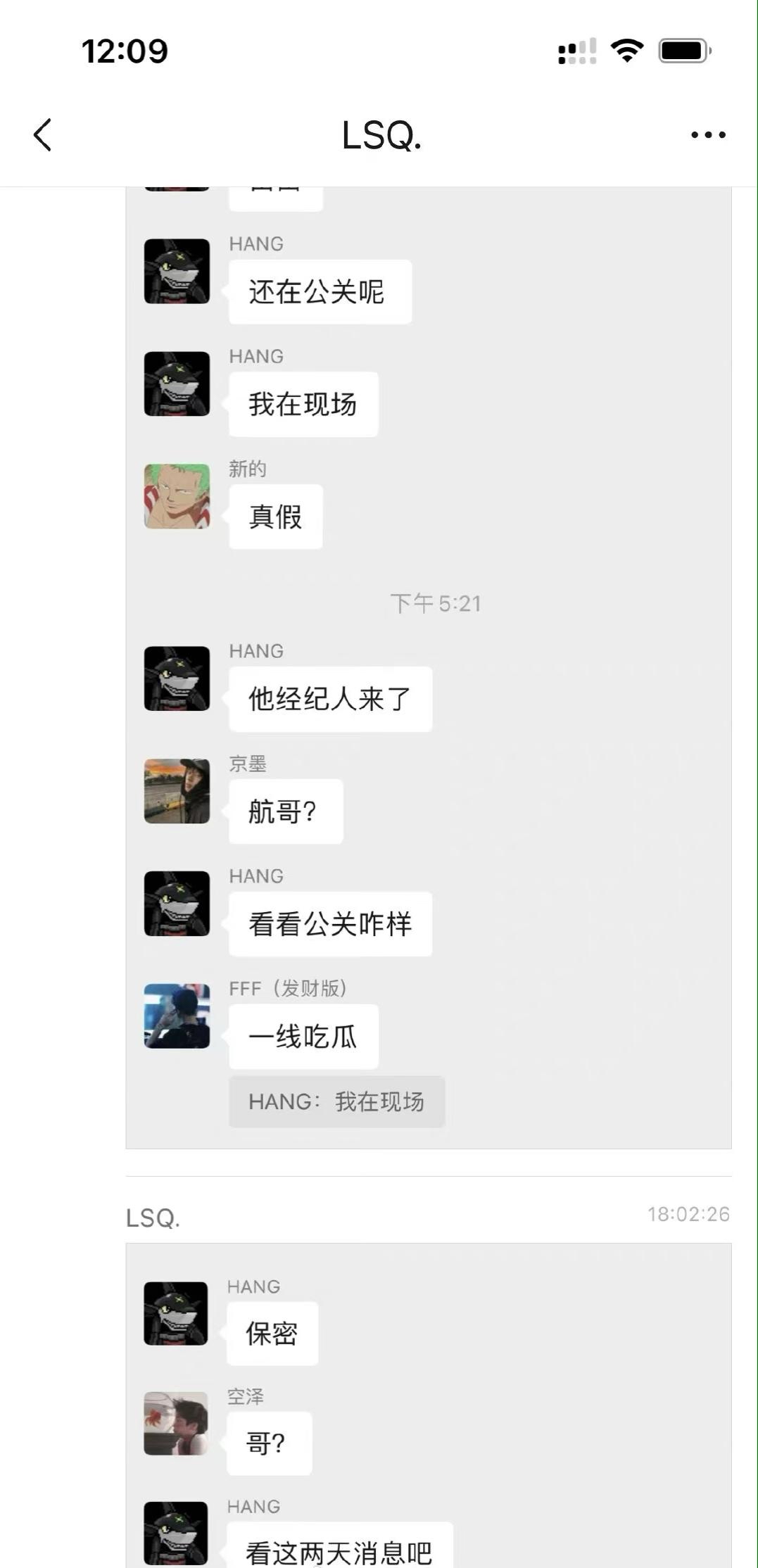Select the chat title 'LSQ.'

(381, 135)
